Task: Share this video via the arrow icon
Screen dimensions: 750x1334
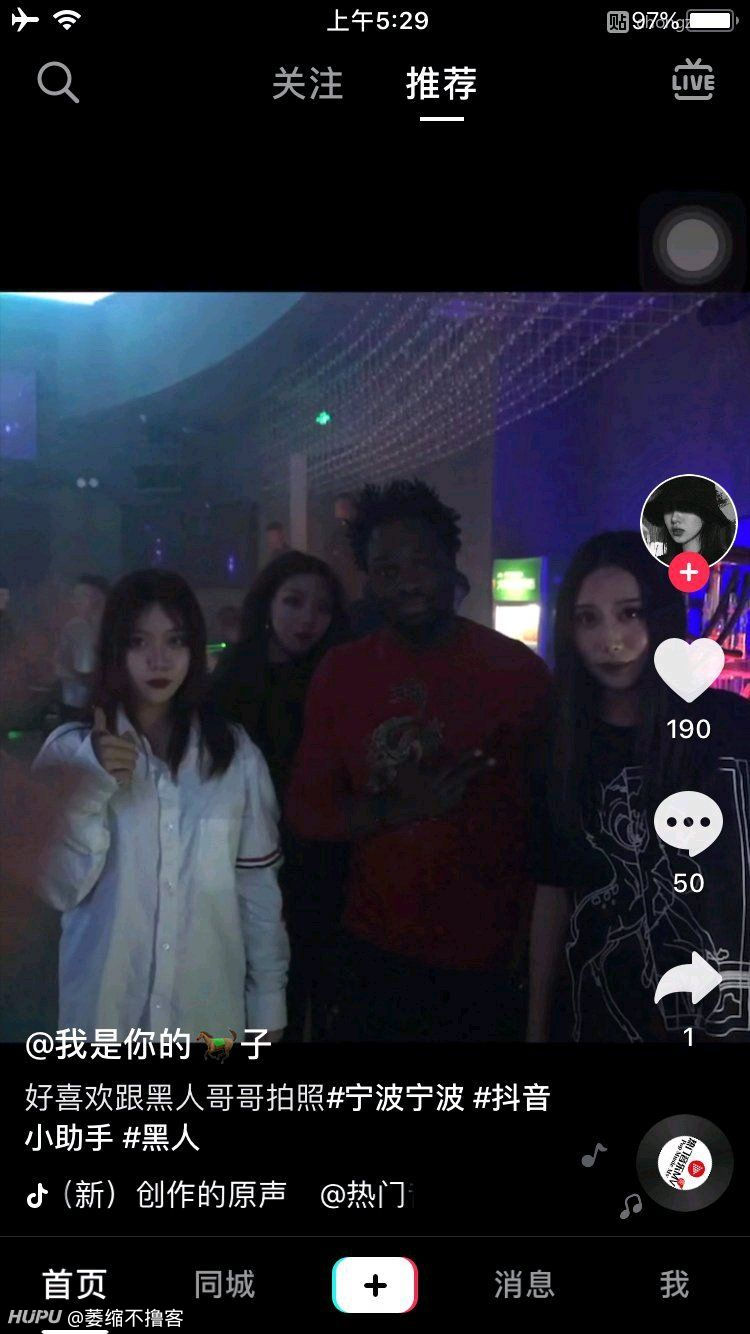Action: tap(688, 980)
